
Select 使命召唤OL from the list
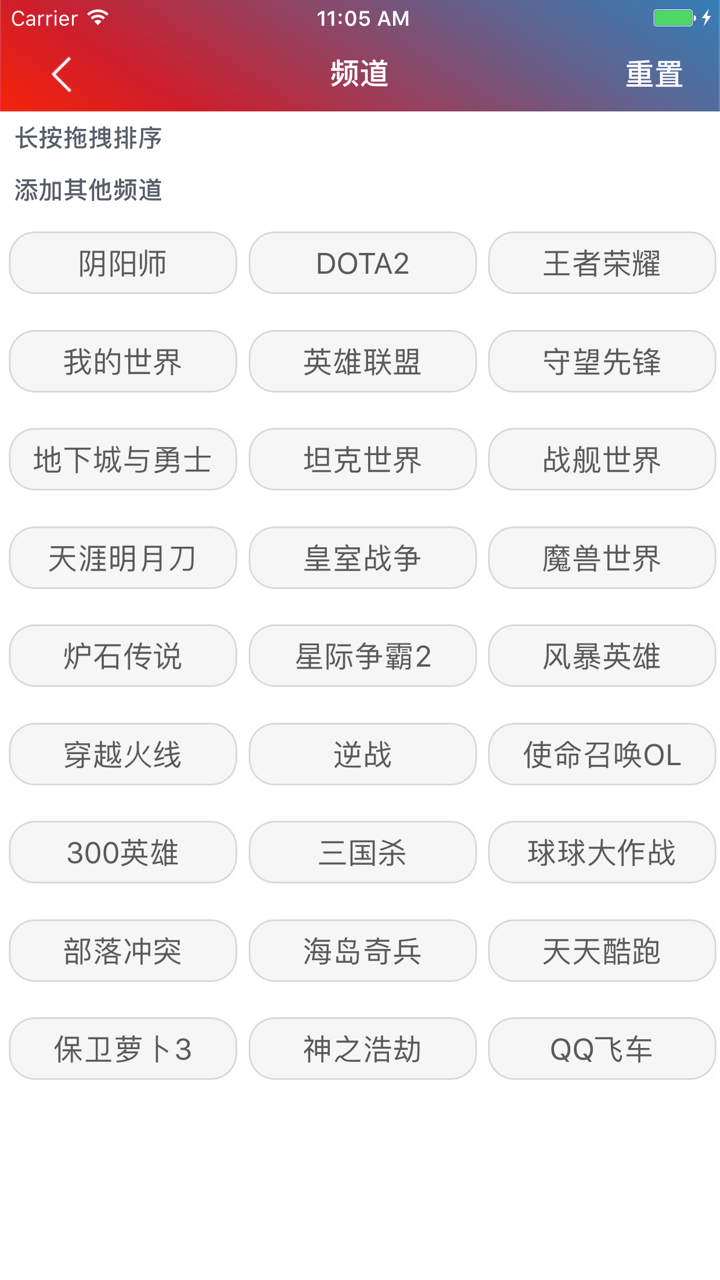tap(601, 754)
